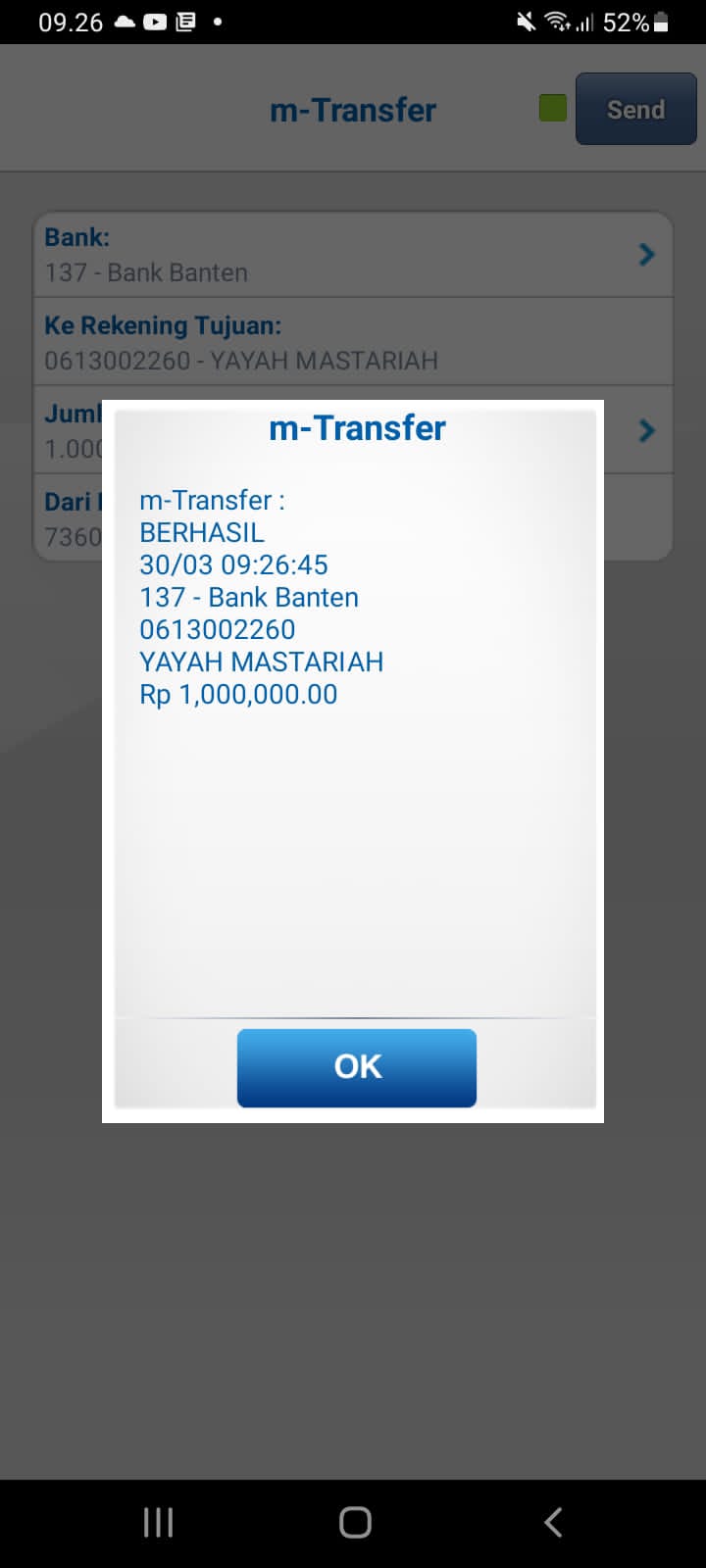Go back with the system back button
This screenshot has width=706, height=1568.
coord(553,1522)
